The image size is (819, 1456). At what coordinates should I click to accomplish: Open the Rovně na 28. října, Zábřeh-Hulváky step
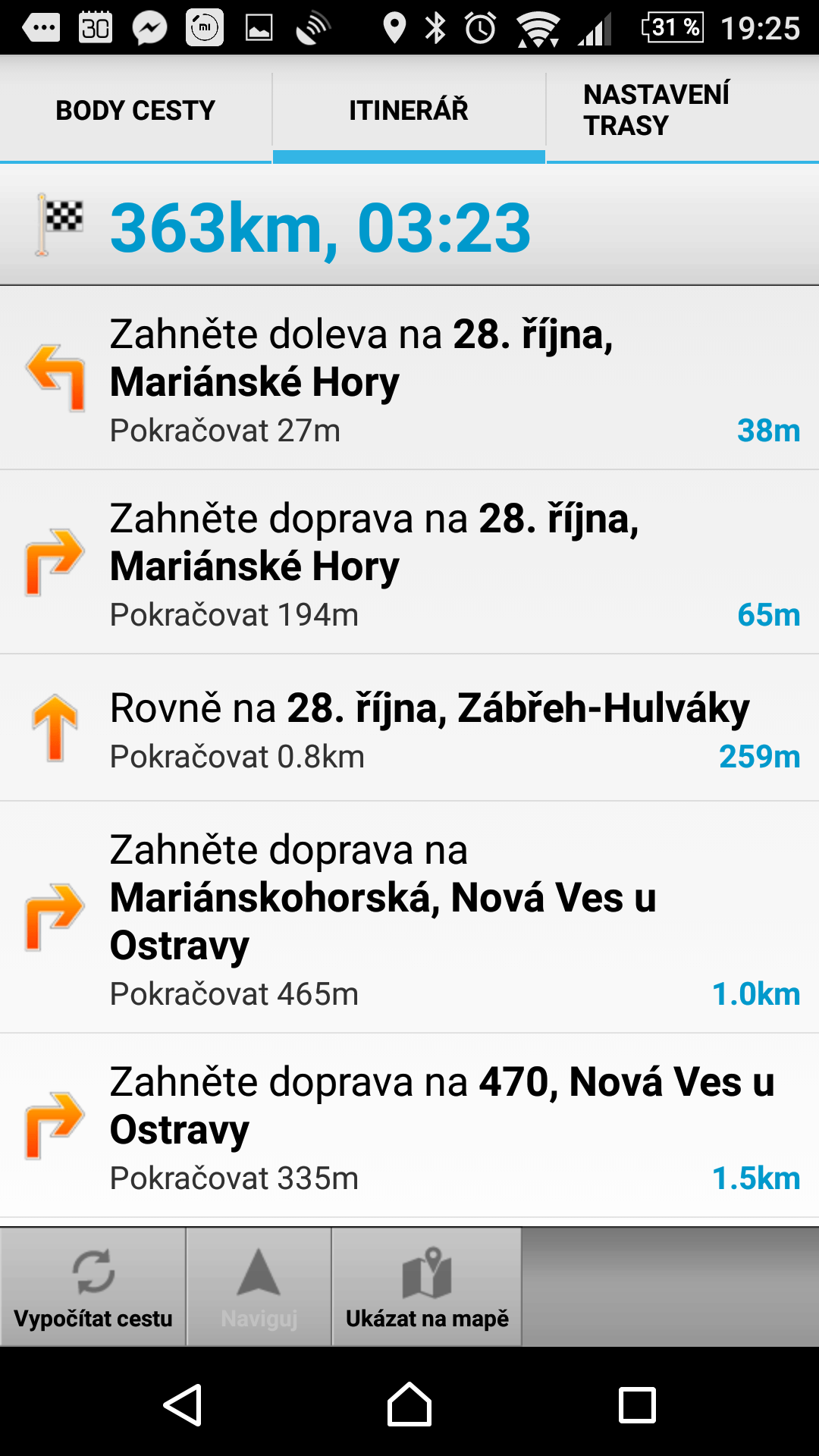tap(409, 728)
